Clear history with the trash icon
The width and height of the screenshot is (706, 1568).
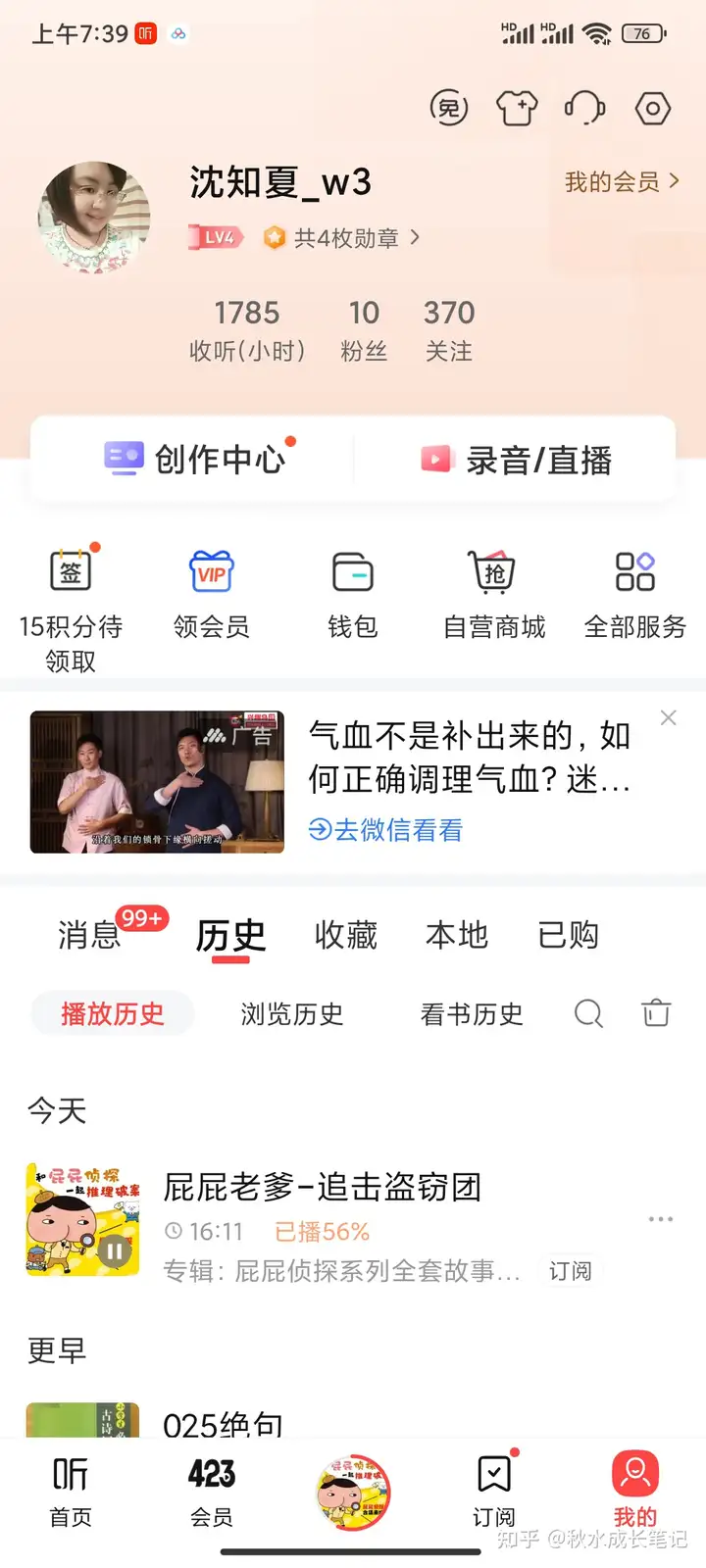pos(656,1013)
